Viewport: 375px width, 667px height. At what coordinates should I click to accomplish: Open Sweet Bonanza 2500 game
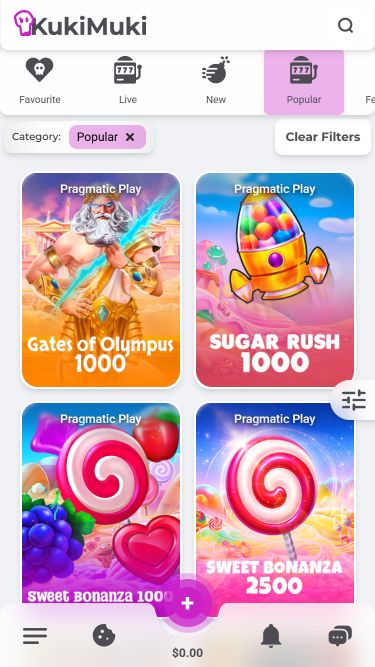point(275,503)
